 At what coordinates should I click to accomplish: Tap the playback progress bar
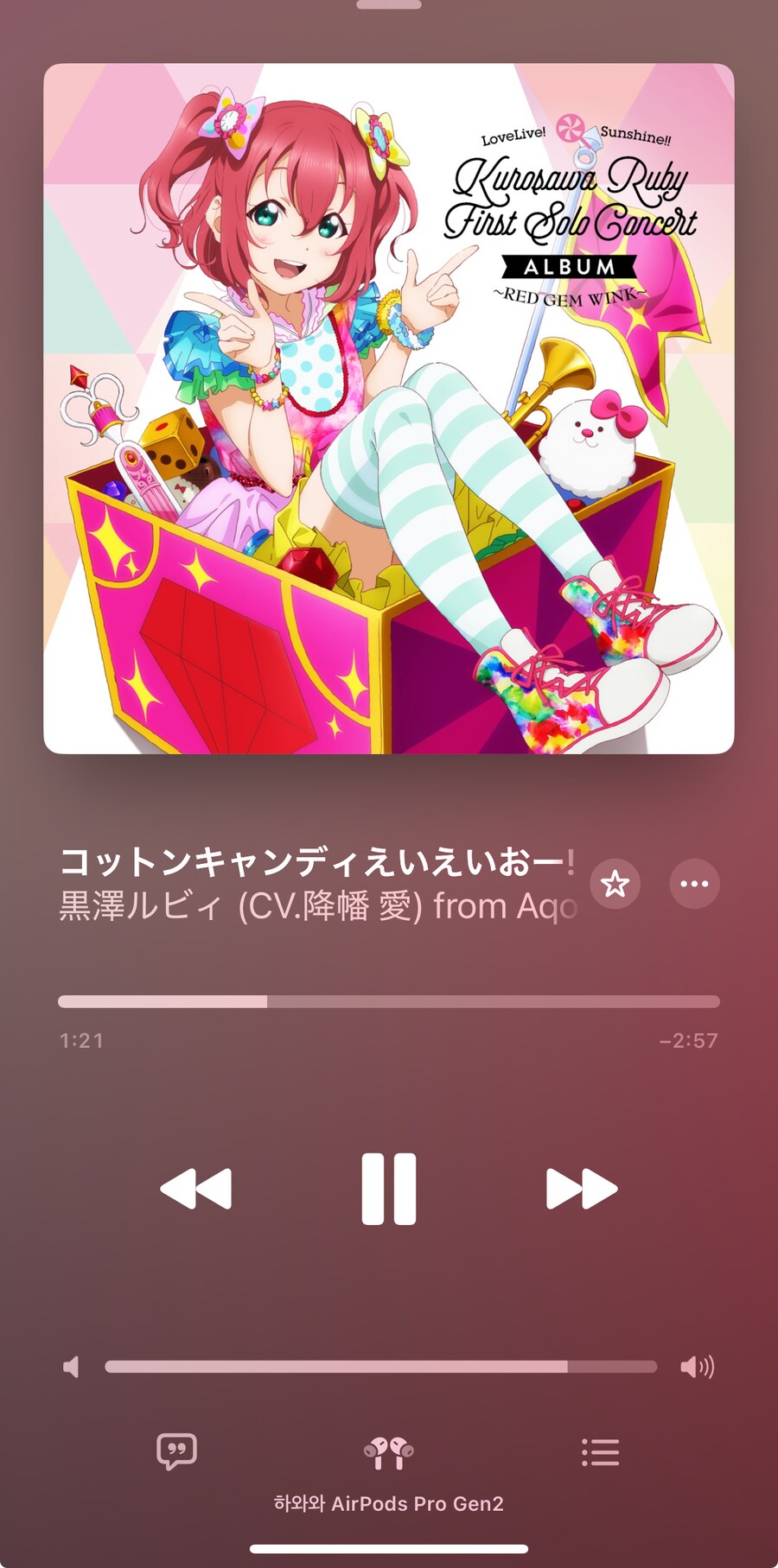click(x=388, y=1001)
